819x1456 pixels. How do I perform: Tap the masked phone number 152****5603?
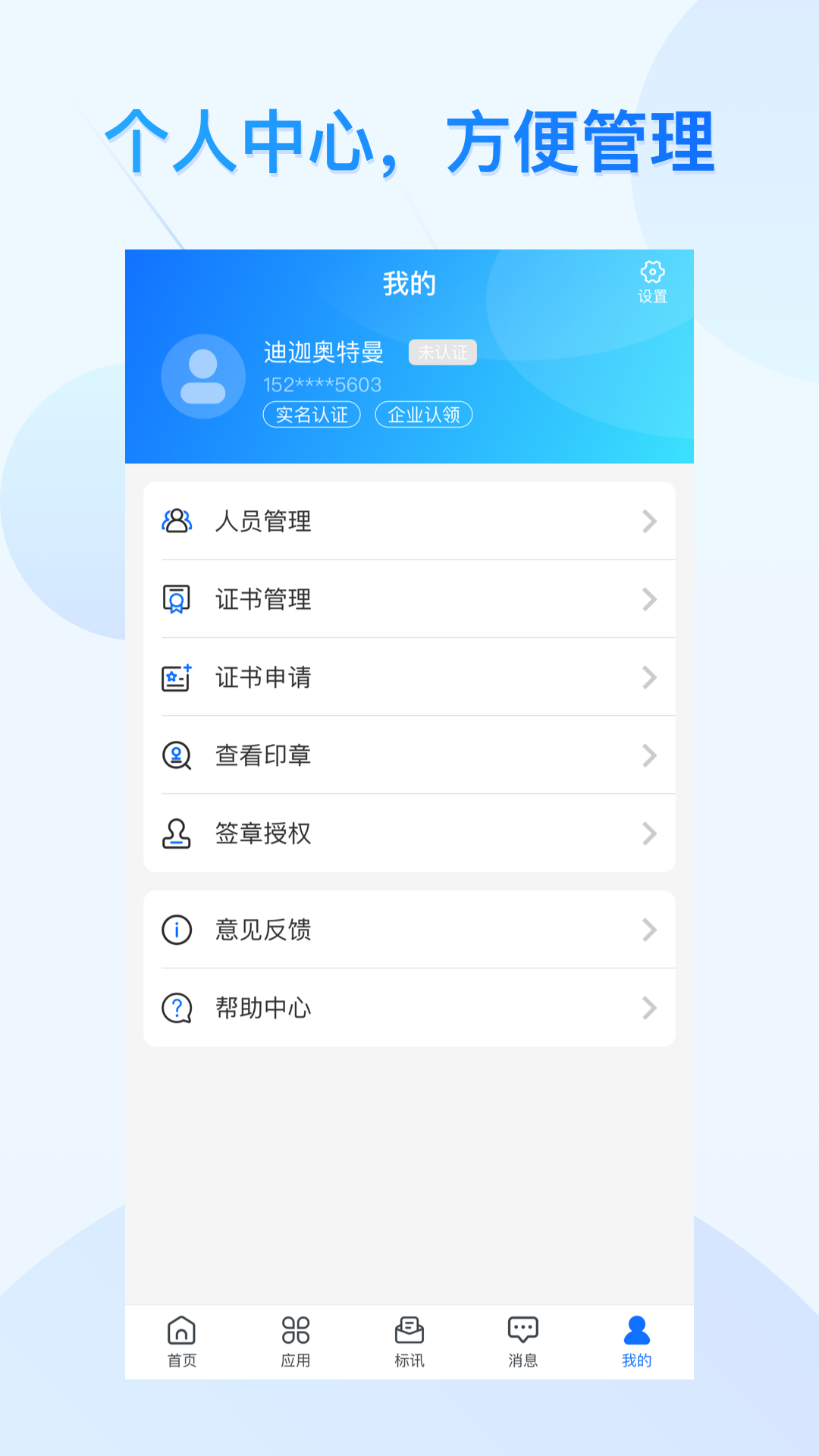tap(322, 384)
